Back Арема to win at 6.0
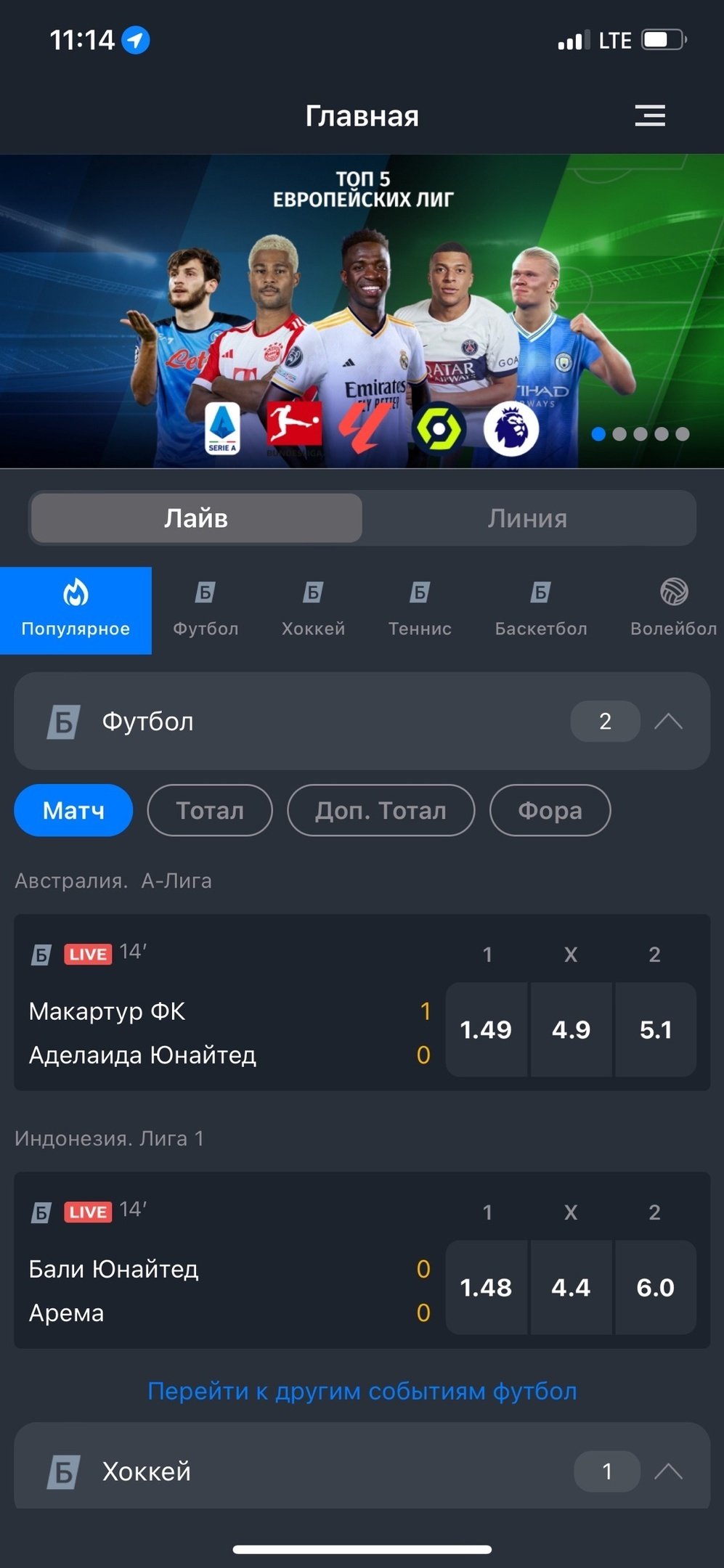Image resolution: width=724 pixels, height=1568 pixels. pos(655,1287)
